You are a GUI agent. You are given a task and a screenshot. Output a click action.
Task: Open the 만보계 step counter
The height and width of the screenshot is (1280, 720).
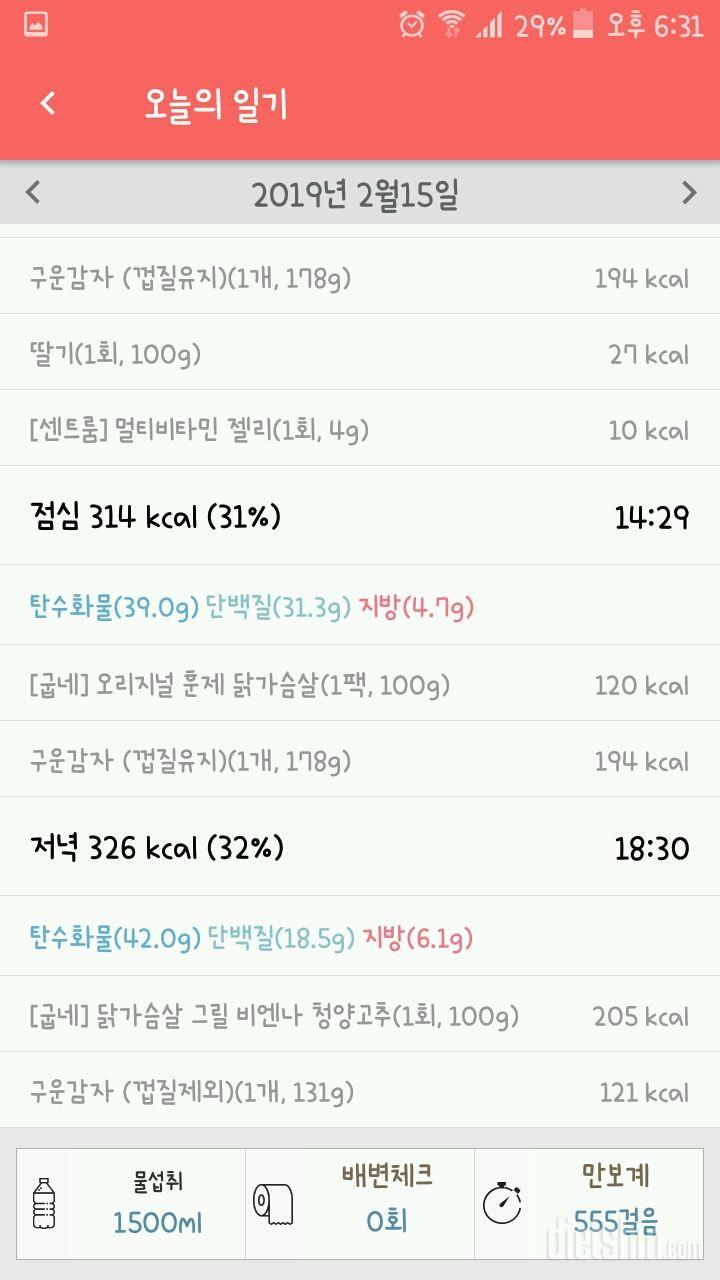[x=589, y=1203]
